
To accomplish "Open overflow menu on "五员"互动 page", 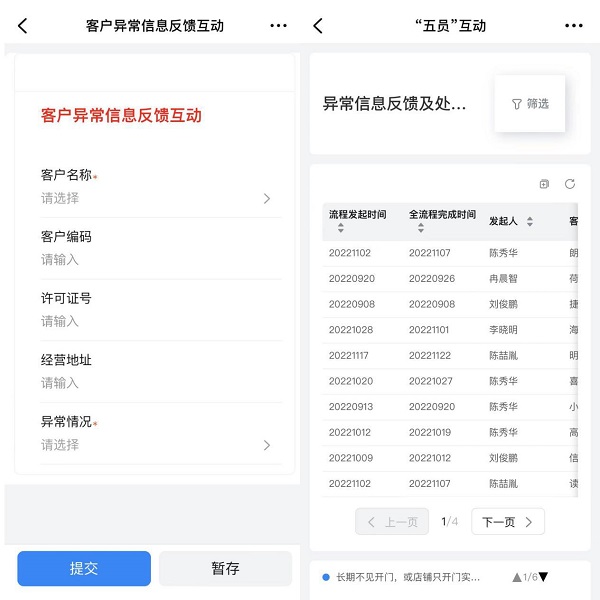I will point(573,26).
